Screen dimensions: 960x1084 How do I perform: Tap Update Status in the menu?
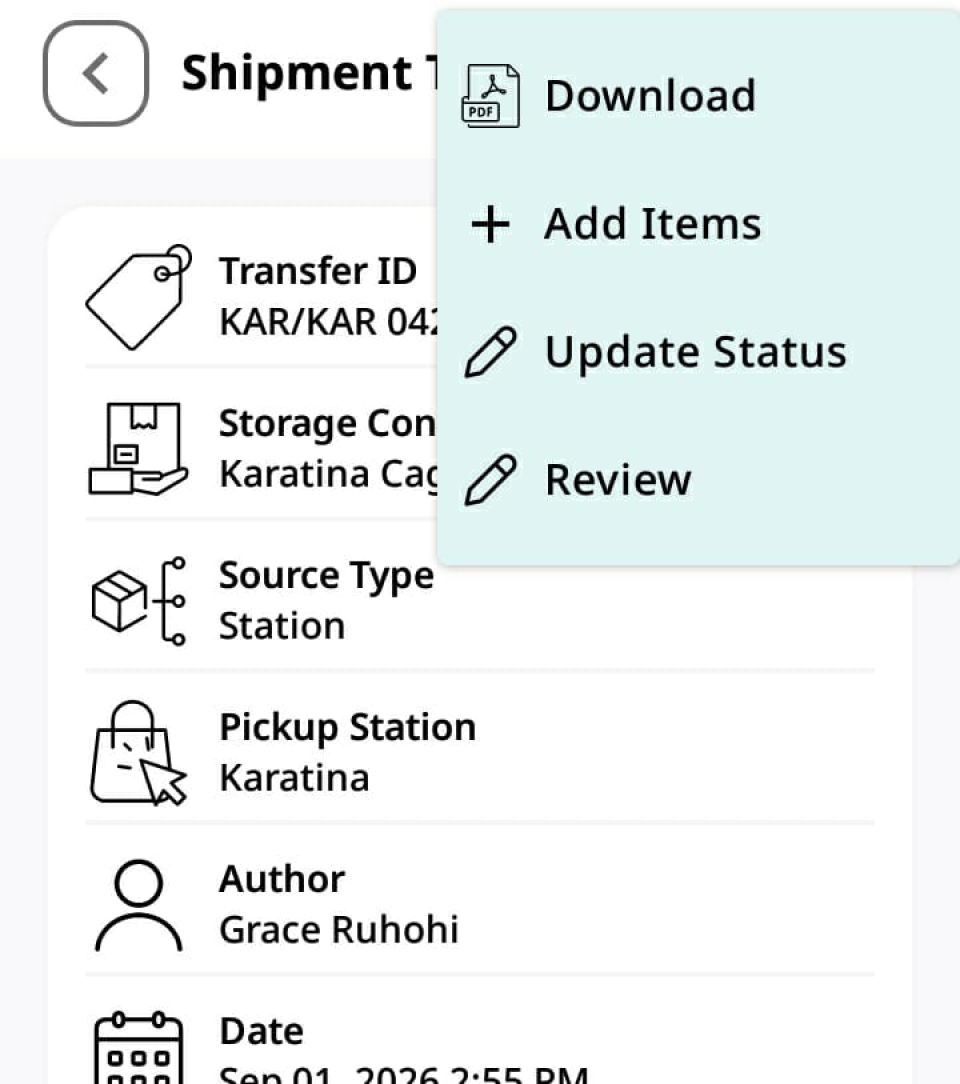pyautogui.click(x=698, y=352)
